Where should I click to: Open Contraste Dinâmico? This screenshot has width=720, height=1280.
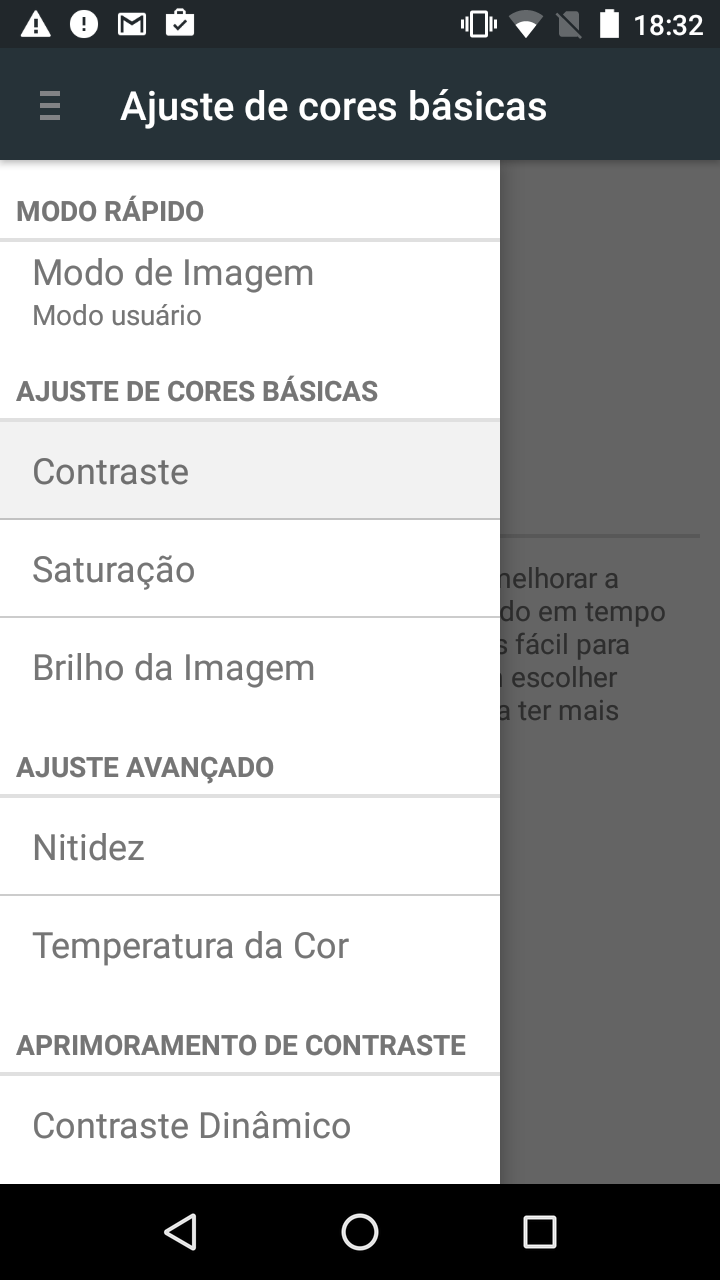(x=250, y=1128)
